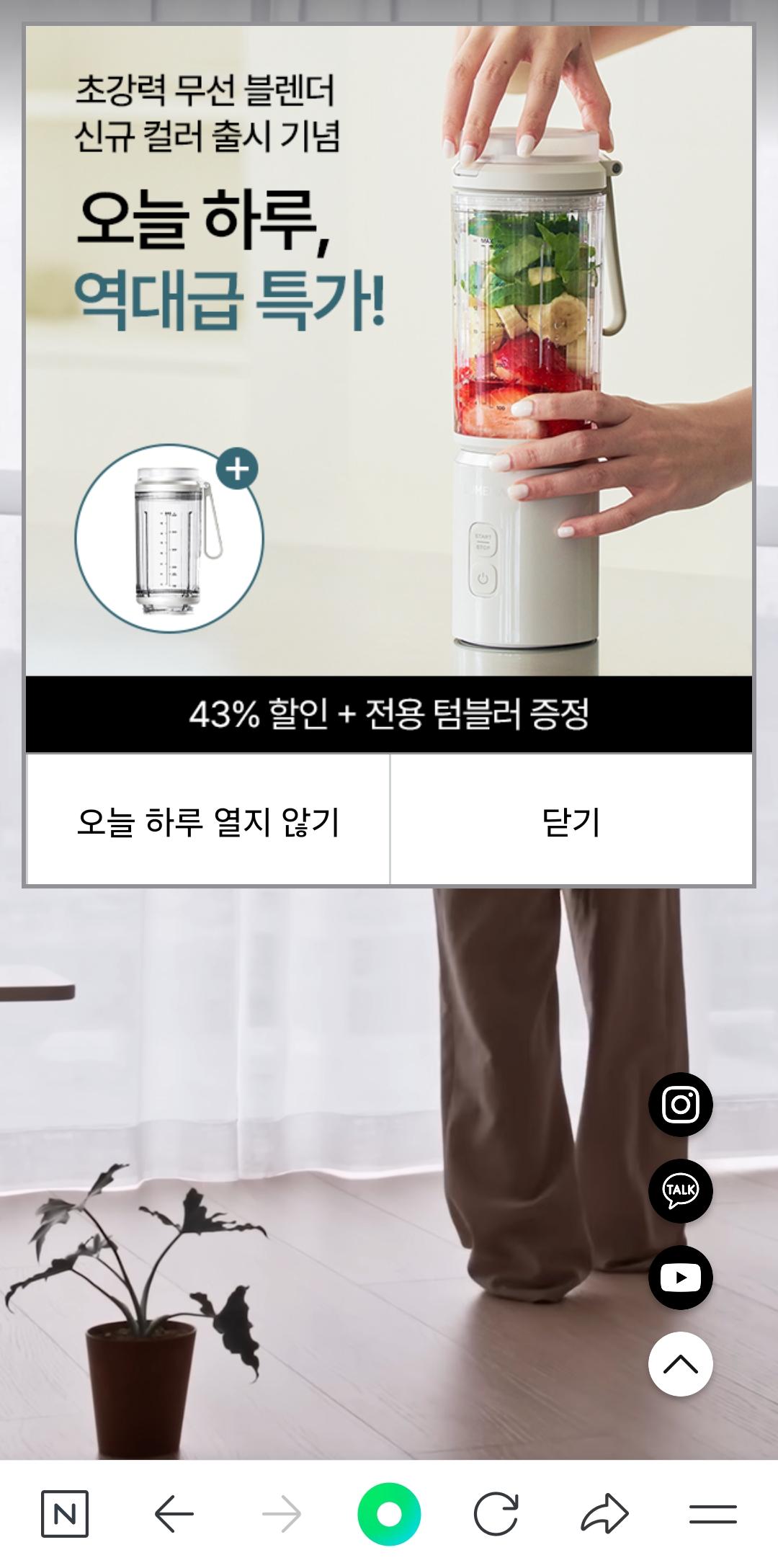Open the browser menu lines icon
Image resolution: width=778 pixels, height=1568 pixels.
tap(712, 1514)
